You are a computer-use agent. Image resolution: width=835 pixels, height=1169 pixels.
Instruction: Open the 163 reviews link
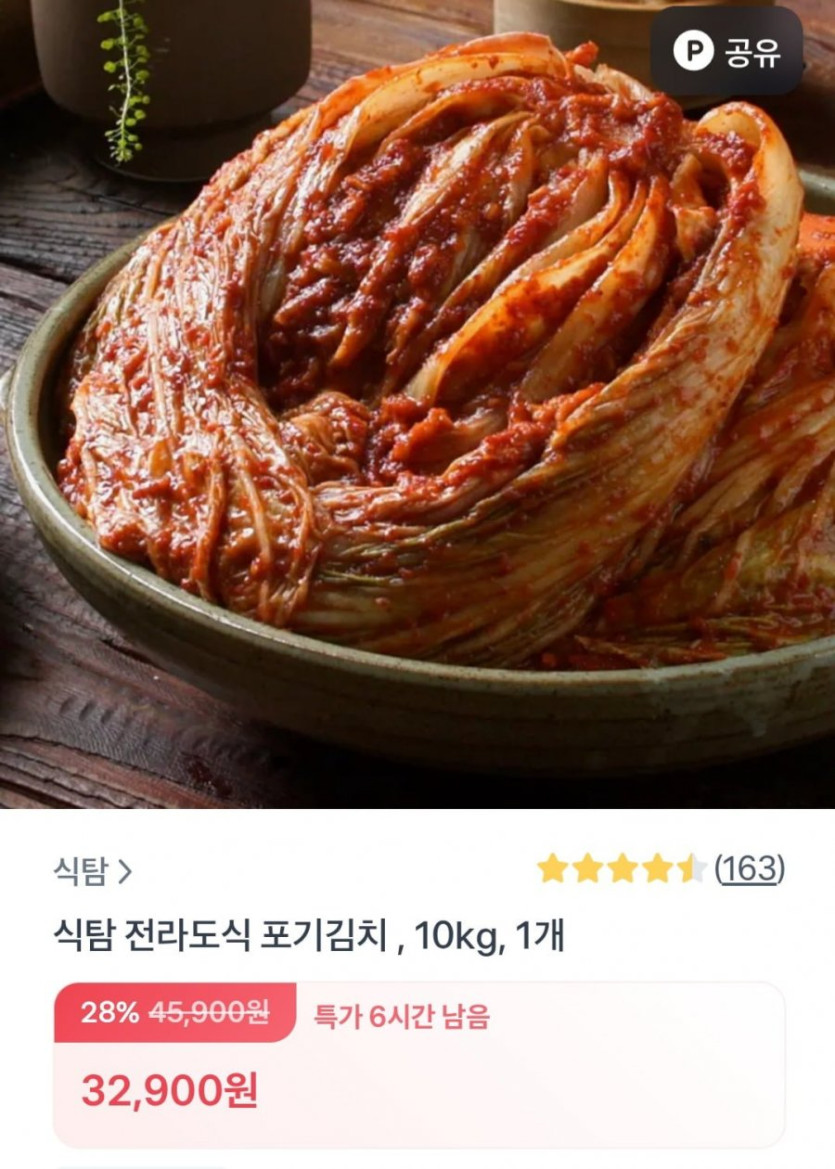pos(750,868)
